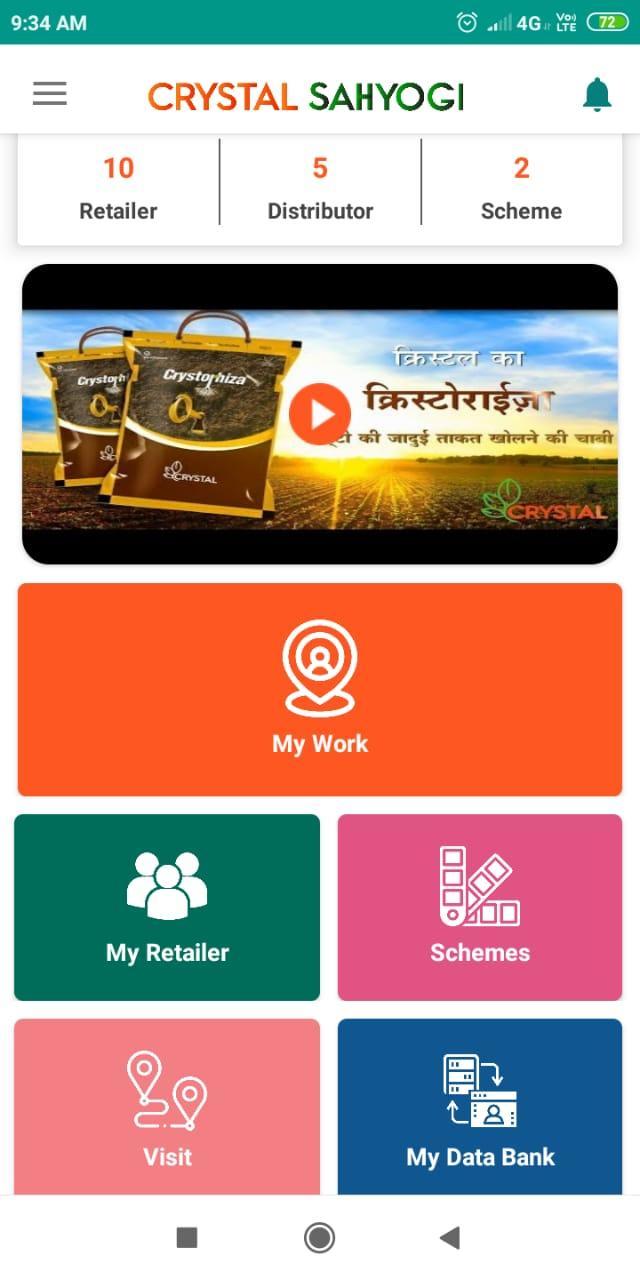Go to the Visit section
The height and width of the screenshot is (1280, 640).
[167, 1107]
